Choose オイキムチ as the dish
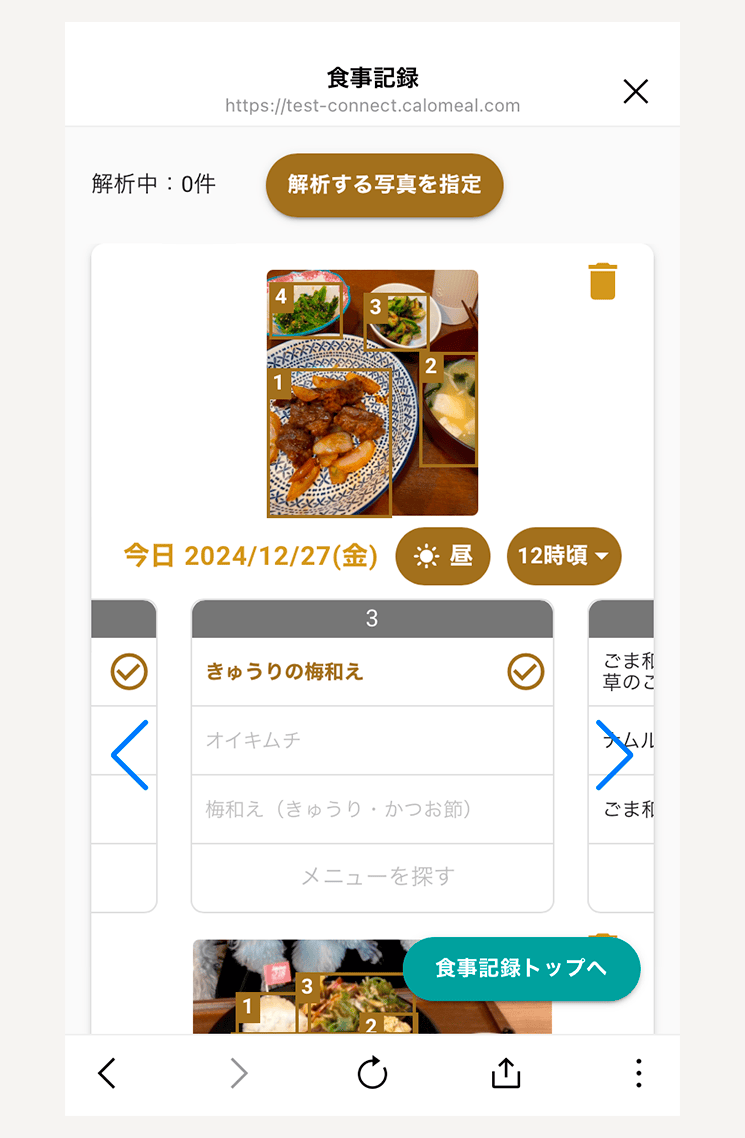Image resolution: width=745 pixels, height=1138 pixels. 372,741
